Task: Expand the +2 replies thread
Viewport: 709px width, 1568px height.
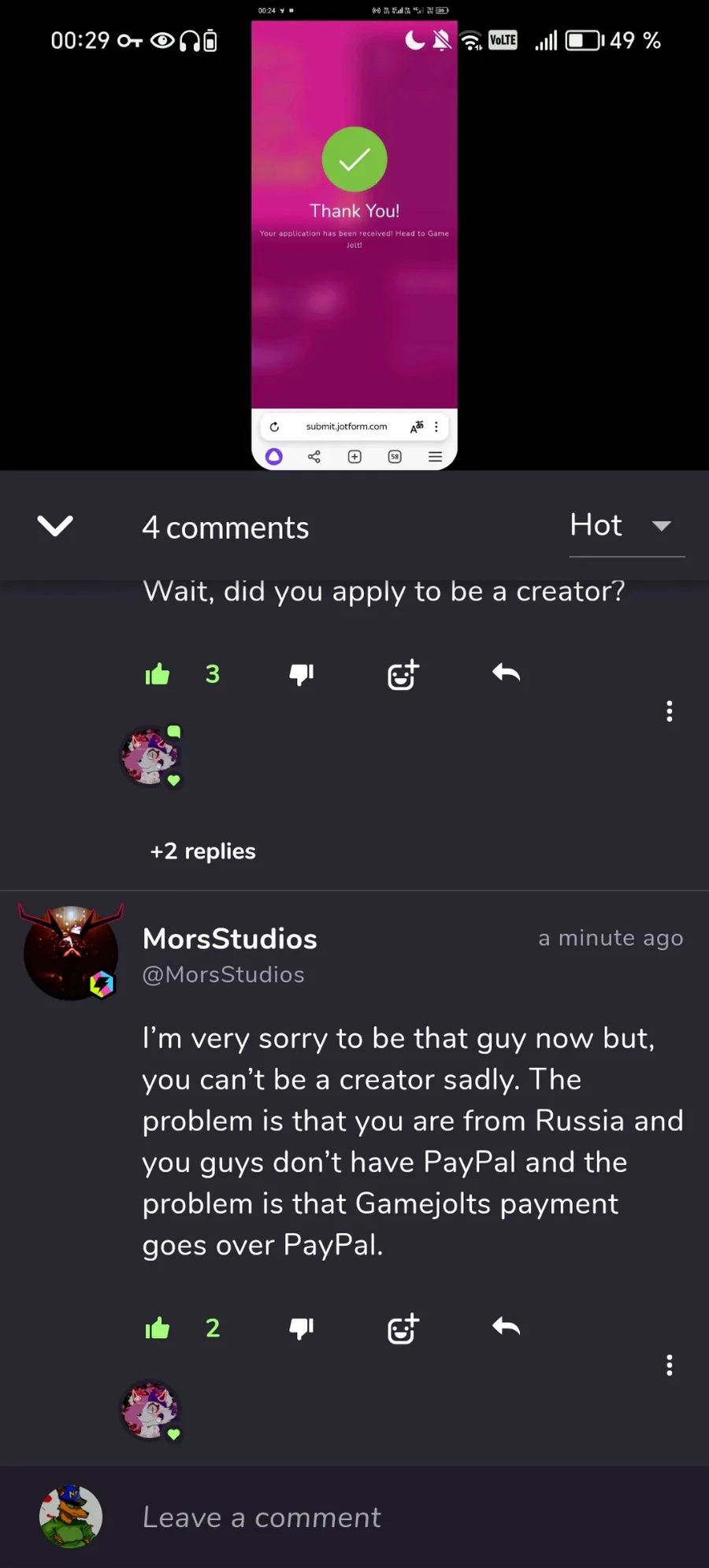Action: [203, 851]
